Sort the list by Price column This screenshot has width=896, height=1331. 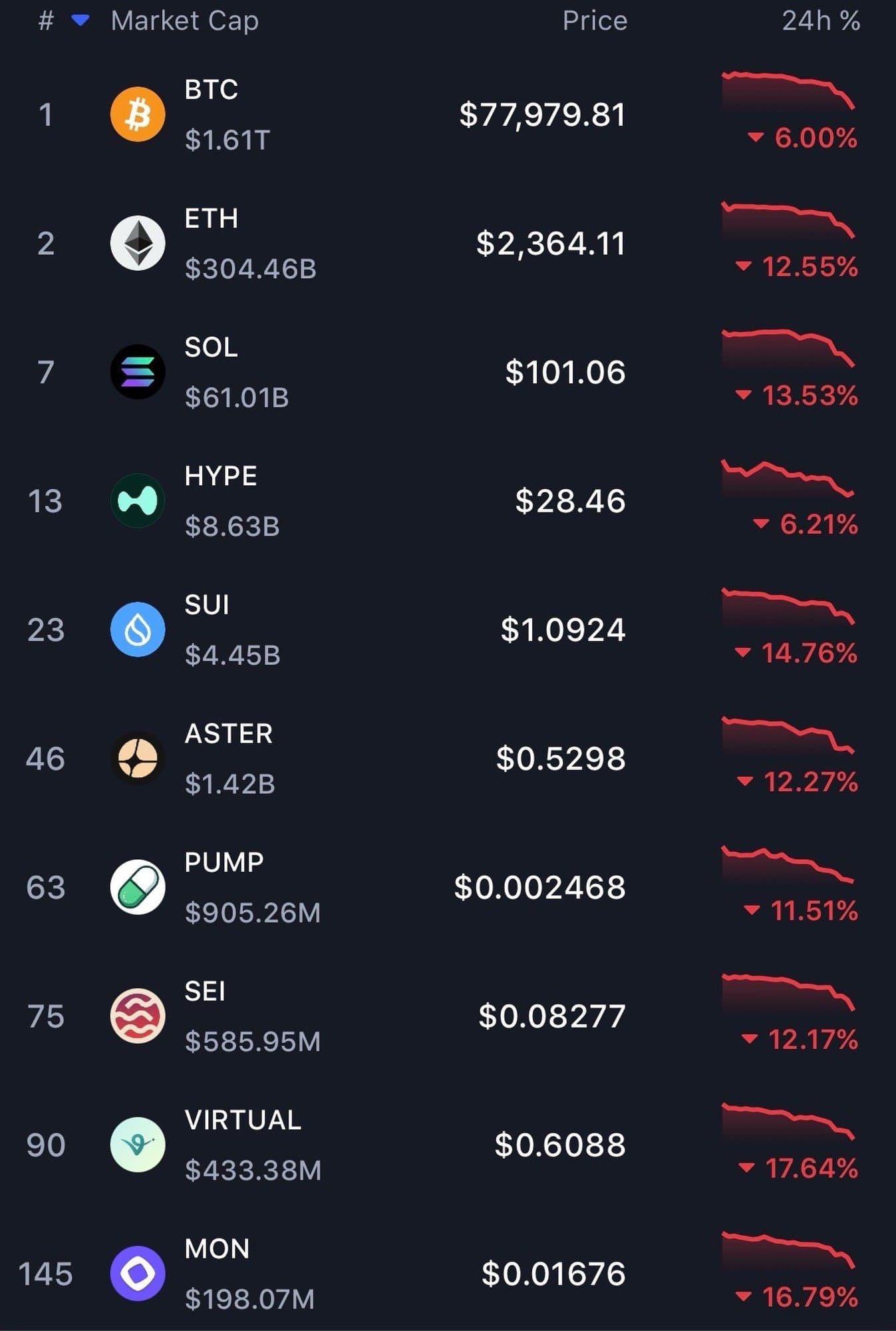pos(594,21)
